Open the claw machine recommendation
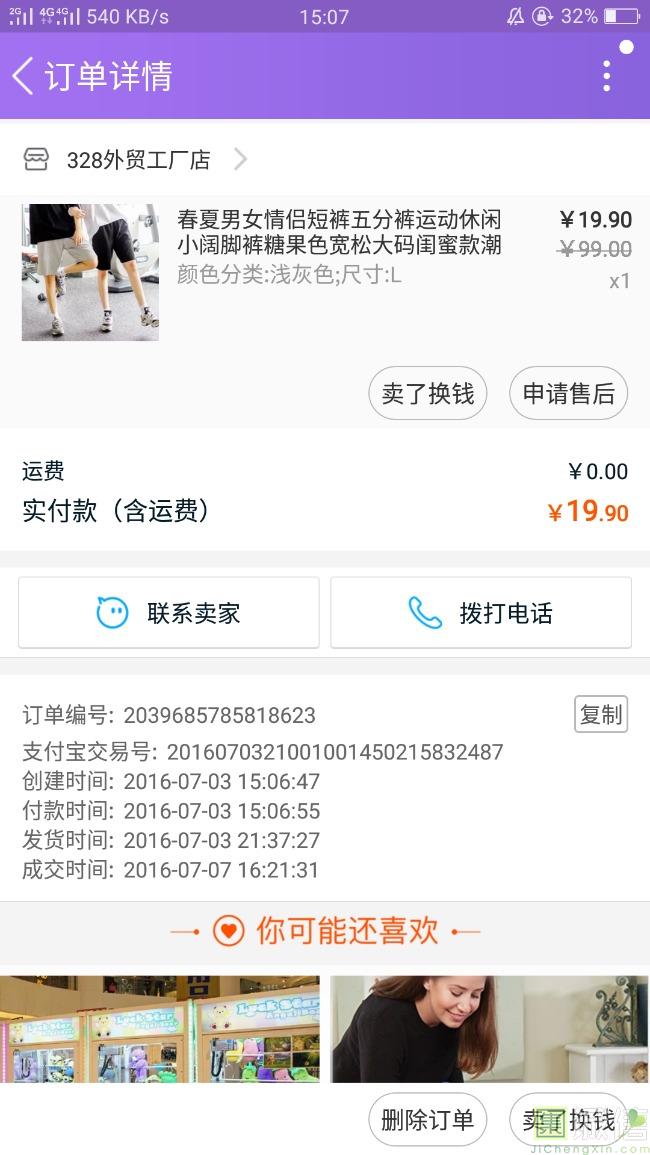Image resolution: width=650 pixels, height=1155 pixels. 160,1028
